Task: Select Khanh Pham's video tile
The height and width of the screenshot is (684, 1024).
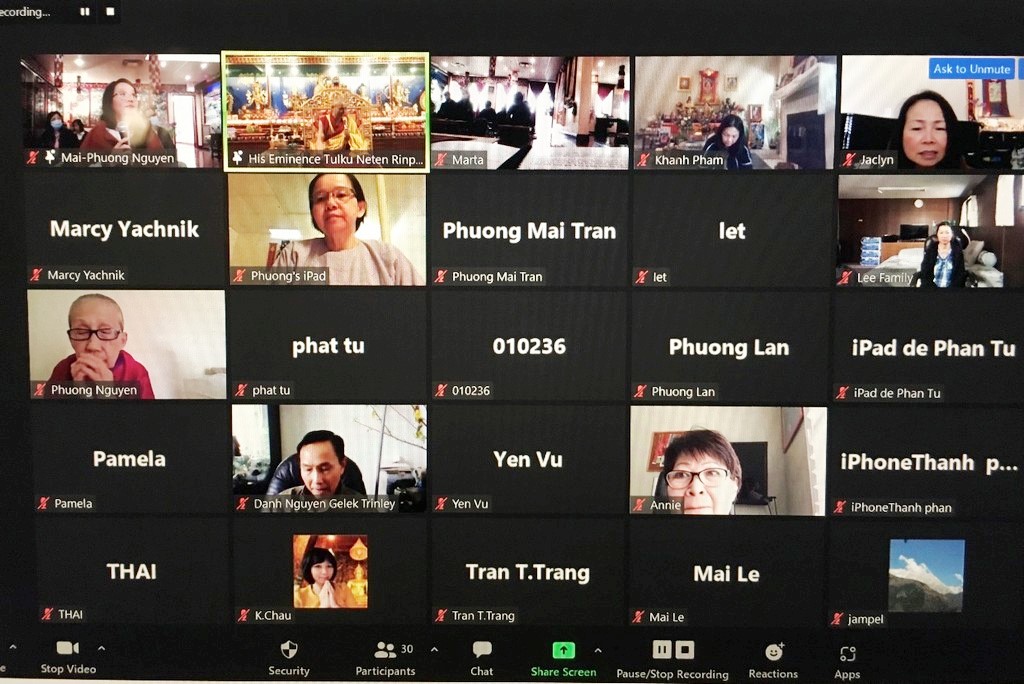Action: [x=734, y=110]
